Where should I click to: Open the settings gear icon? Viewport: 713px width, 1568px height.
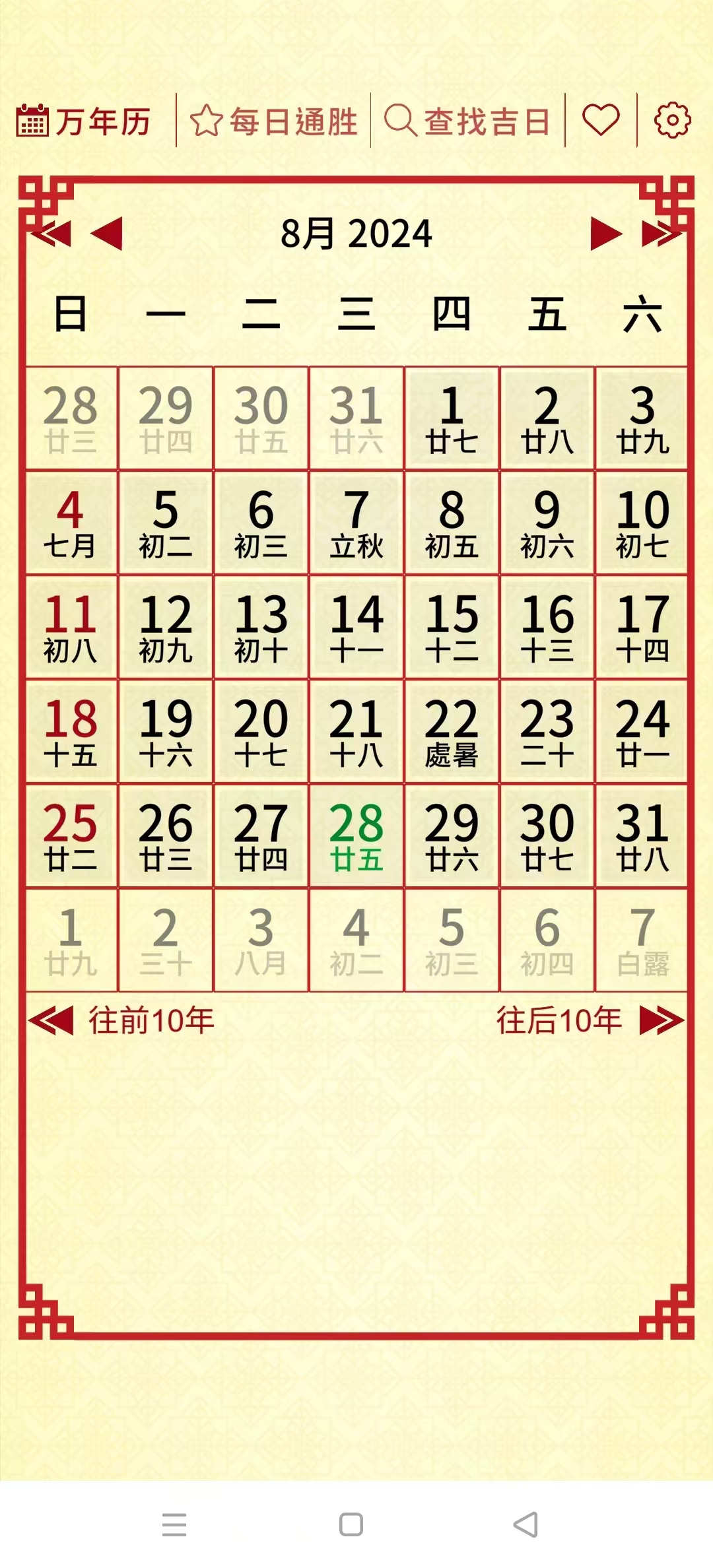coord(672,120)
